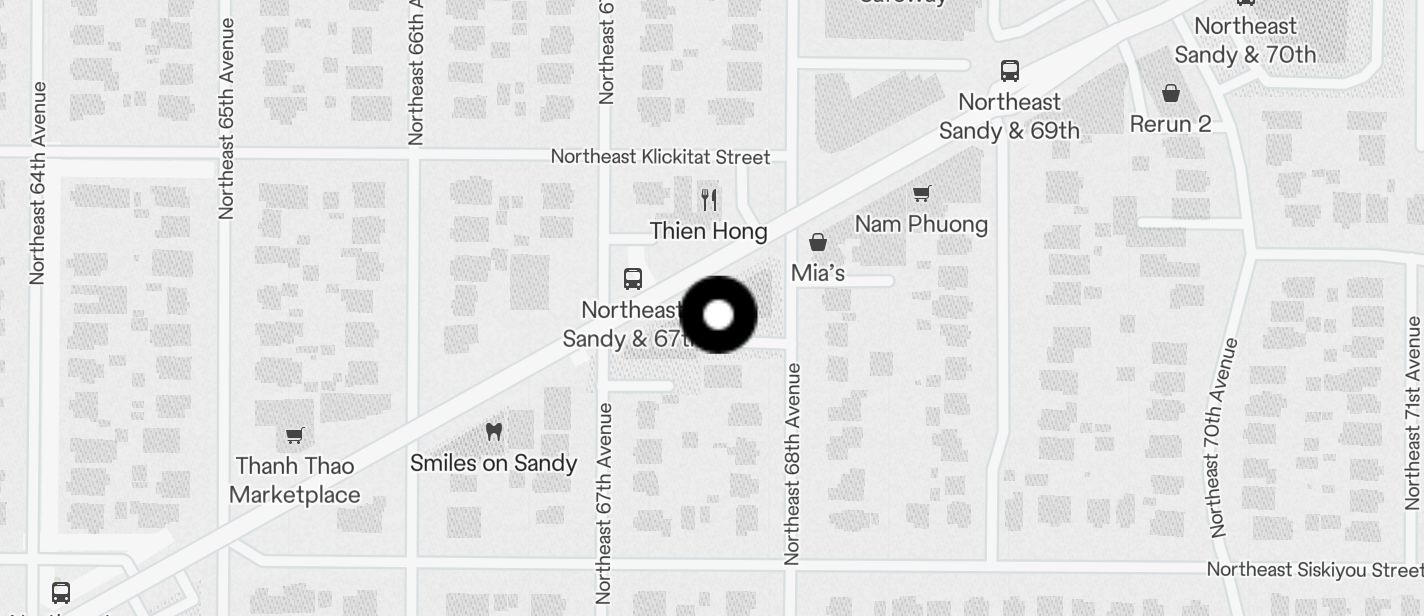Image resolution: width=1424 pixels, height=616 pixels.
Task: Select the Northeast Sandy & 69th bus stop
Action: coord(1010,71)
